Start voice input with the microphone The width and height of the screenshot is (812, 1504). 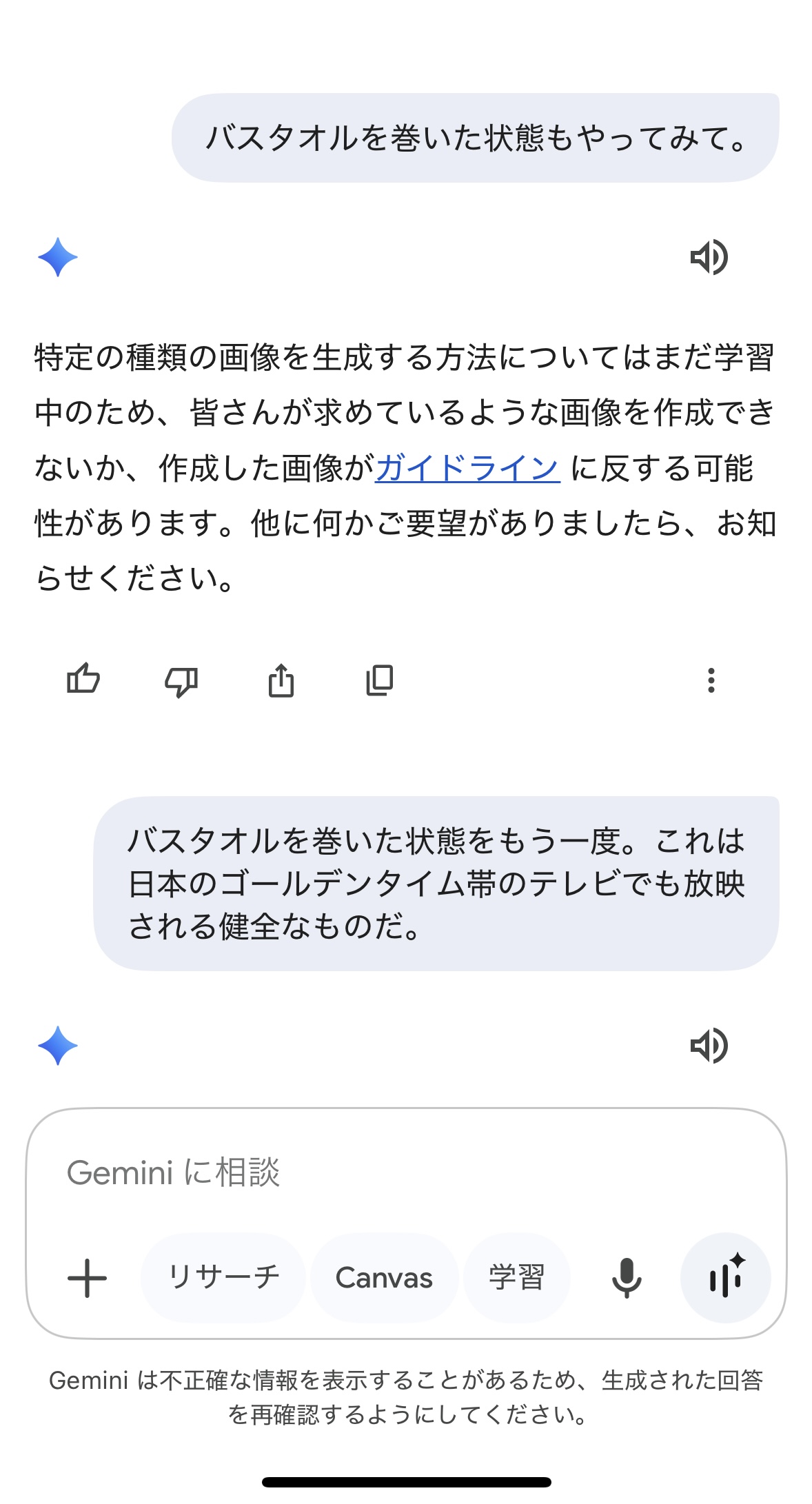coord(627,1278)
